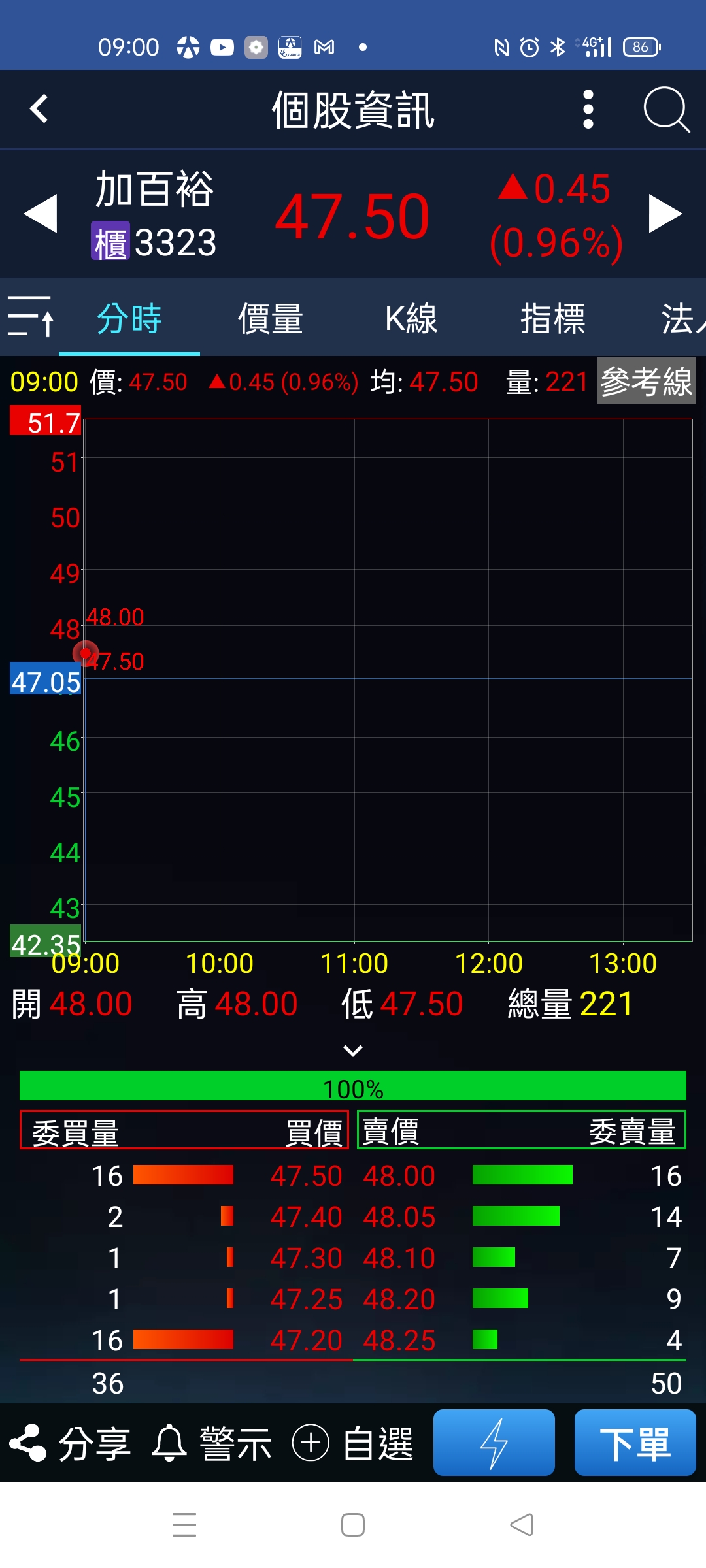Tap the system home button
Screen dimensions: 706x1568
tap(353, 1526)
